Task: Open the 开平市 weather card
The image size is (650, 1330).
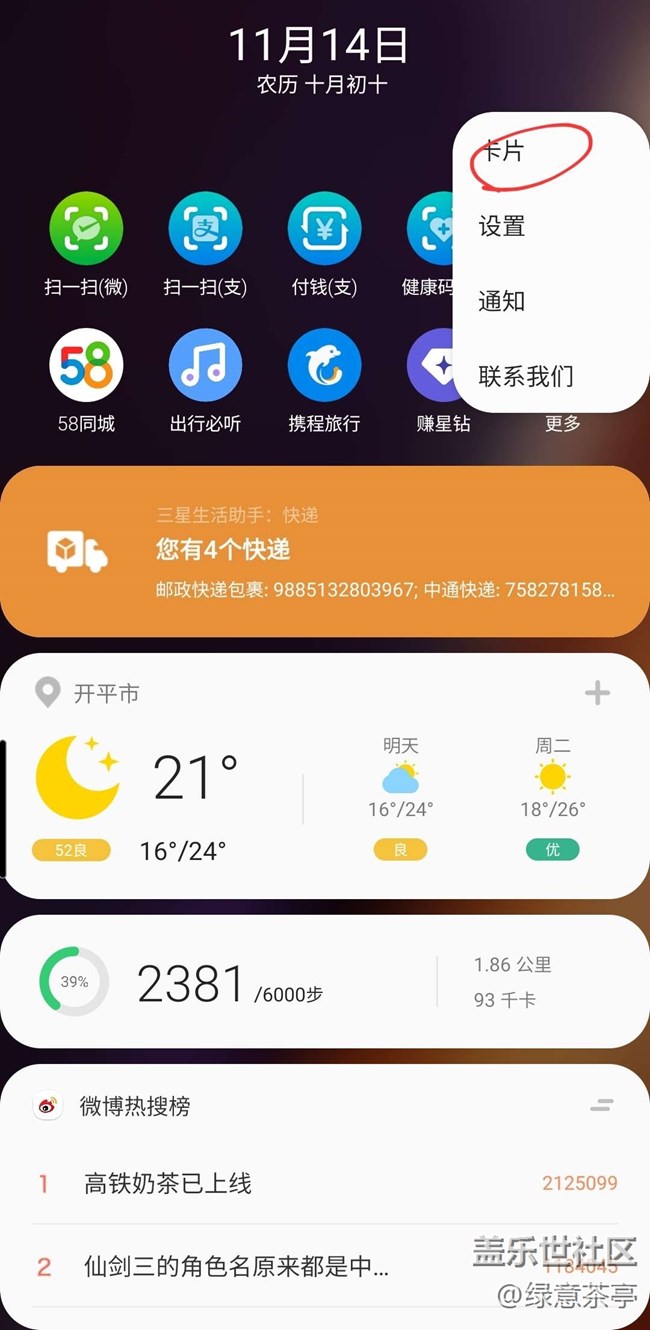Action: [325, 776]
